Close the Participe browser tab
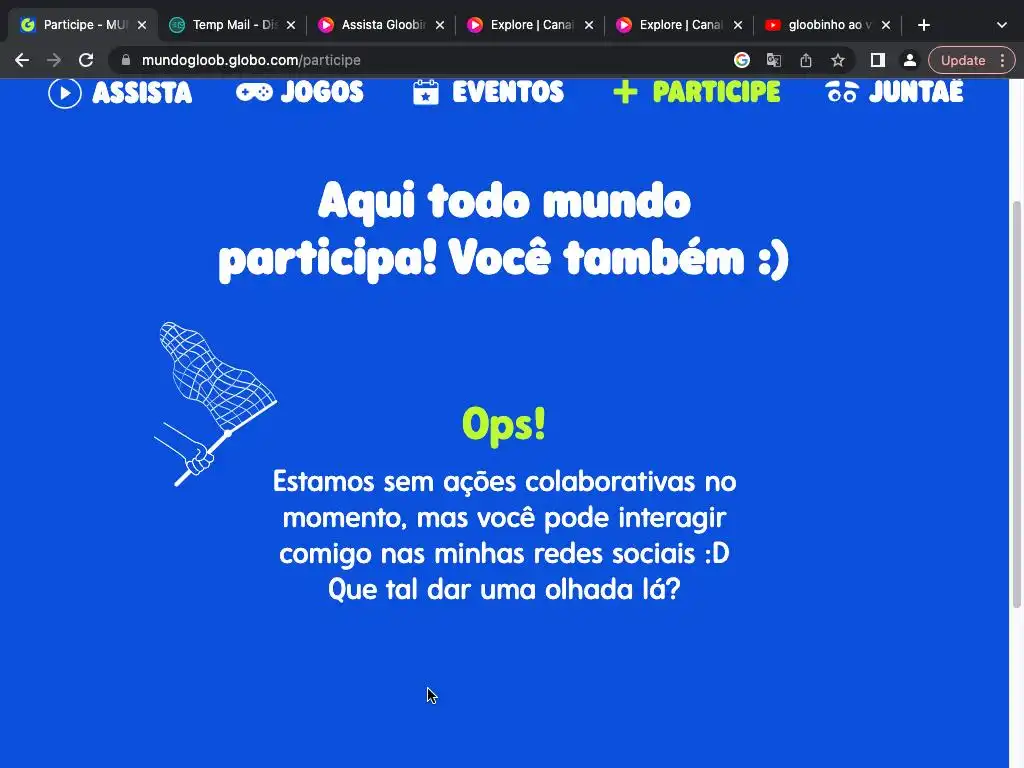Image resolution: width=1024 pixels, height=768 pixels. [141, 25]
